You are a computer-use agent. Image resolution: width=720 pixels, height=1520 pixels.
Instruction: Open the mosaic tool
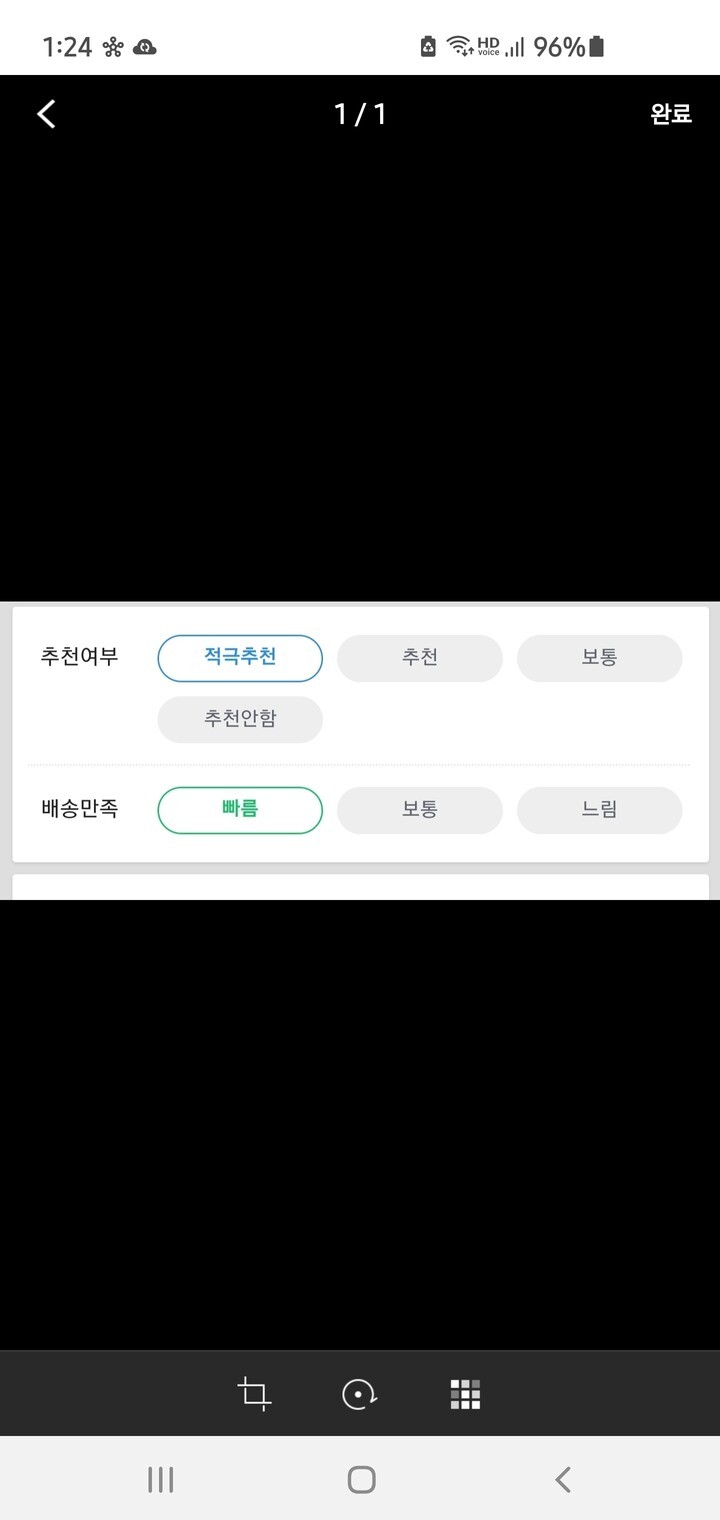(465, 1393)
